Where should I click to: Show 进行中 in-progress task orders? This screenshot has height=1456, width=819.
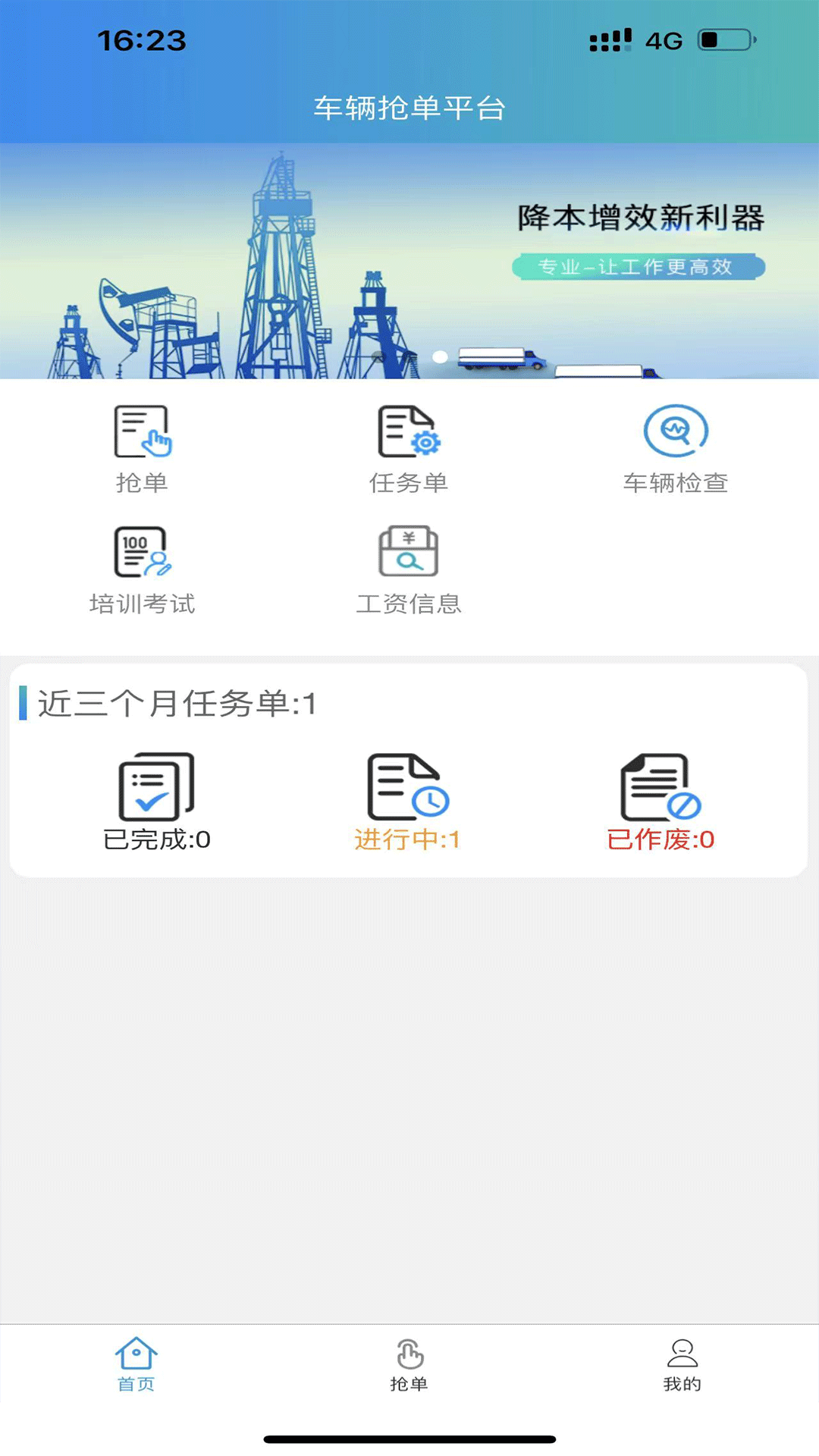click(x=407, y=802)
